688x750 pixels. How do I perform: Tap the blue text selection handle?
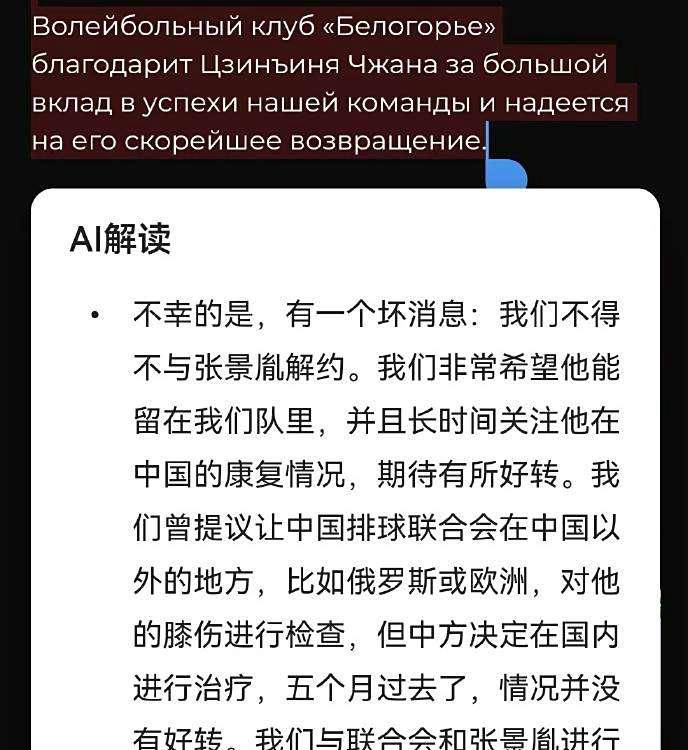505,174
